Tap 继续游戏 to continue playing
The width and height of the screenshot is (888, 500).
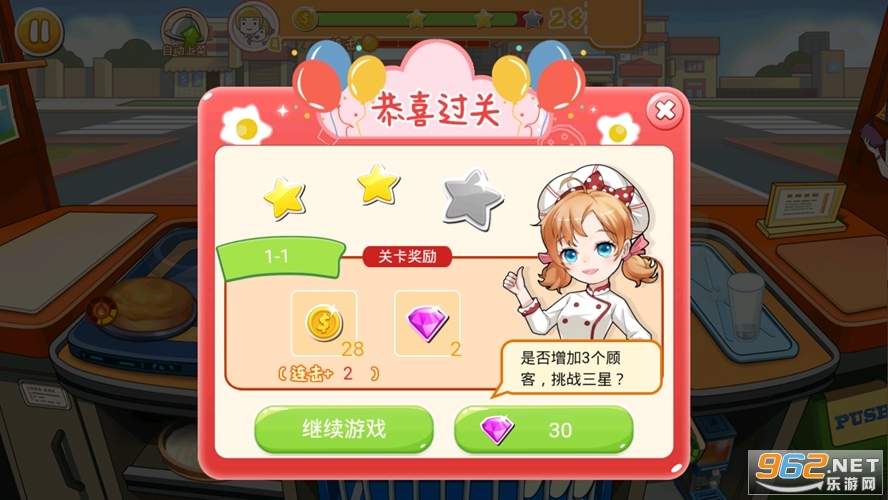[343, 430]
